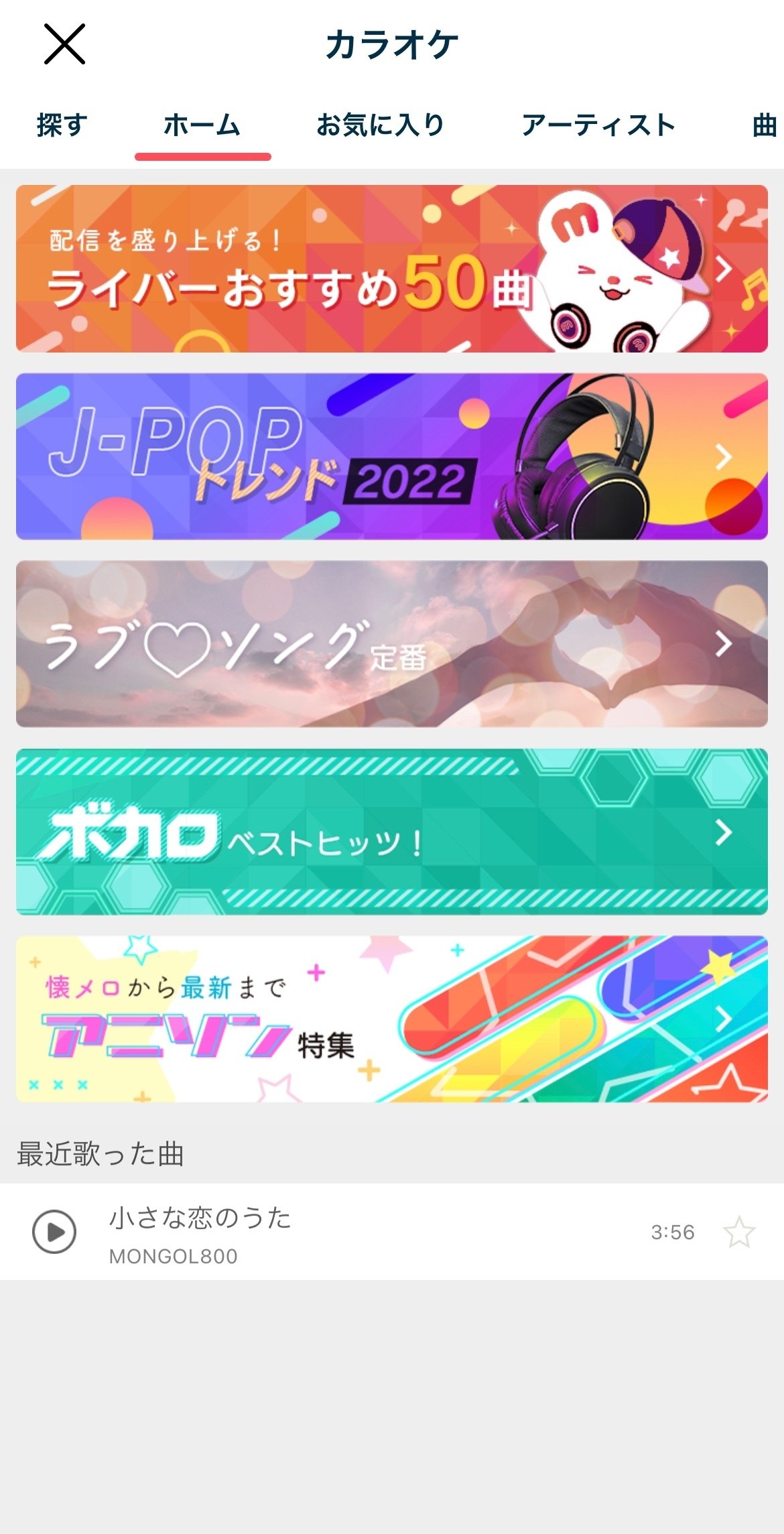The height and width of the screenshot is (1534, 784).
Task: Open the お気に入り tab
Action: pyautogui.click(x=381, y=125)
